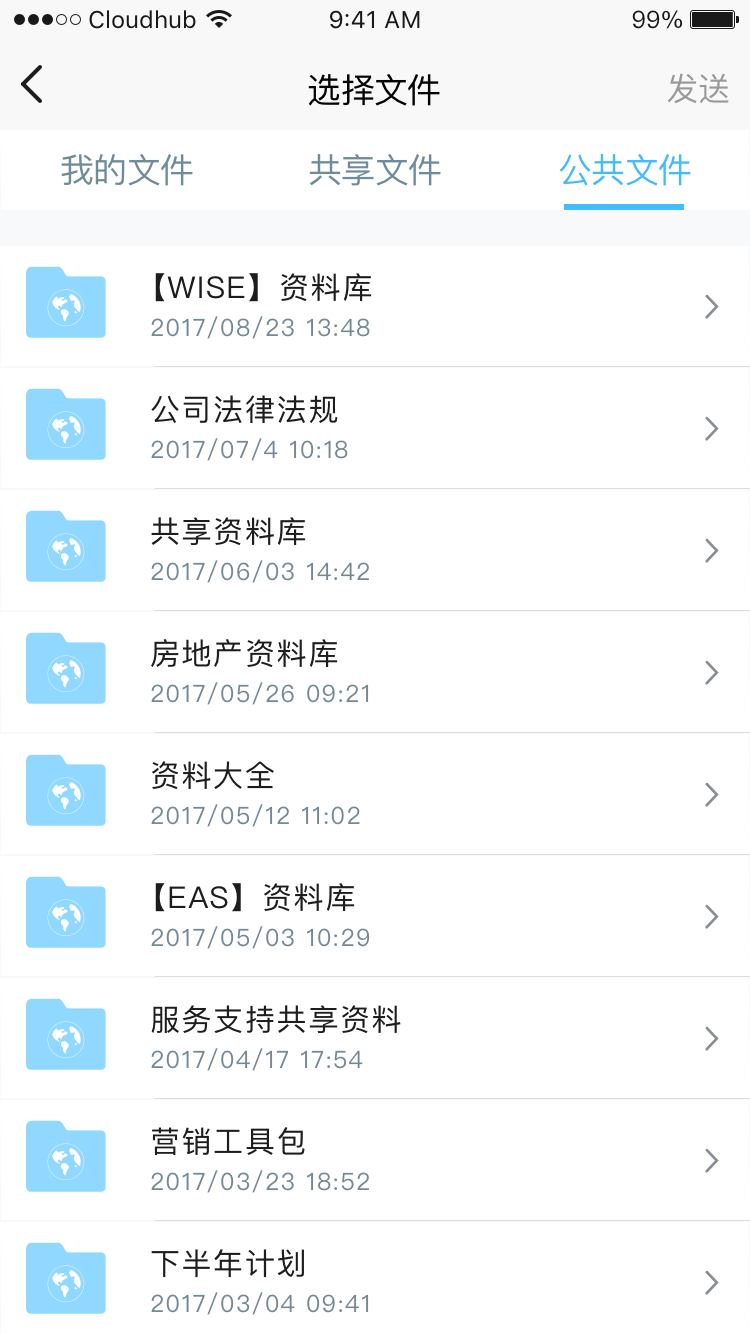Open the 服务支持共享资料 folder
750x1334 pixels.
(x=375, y=1038)
